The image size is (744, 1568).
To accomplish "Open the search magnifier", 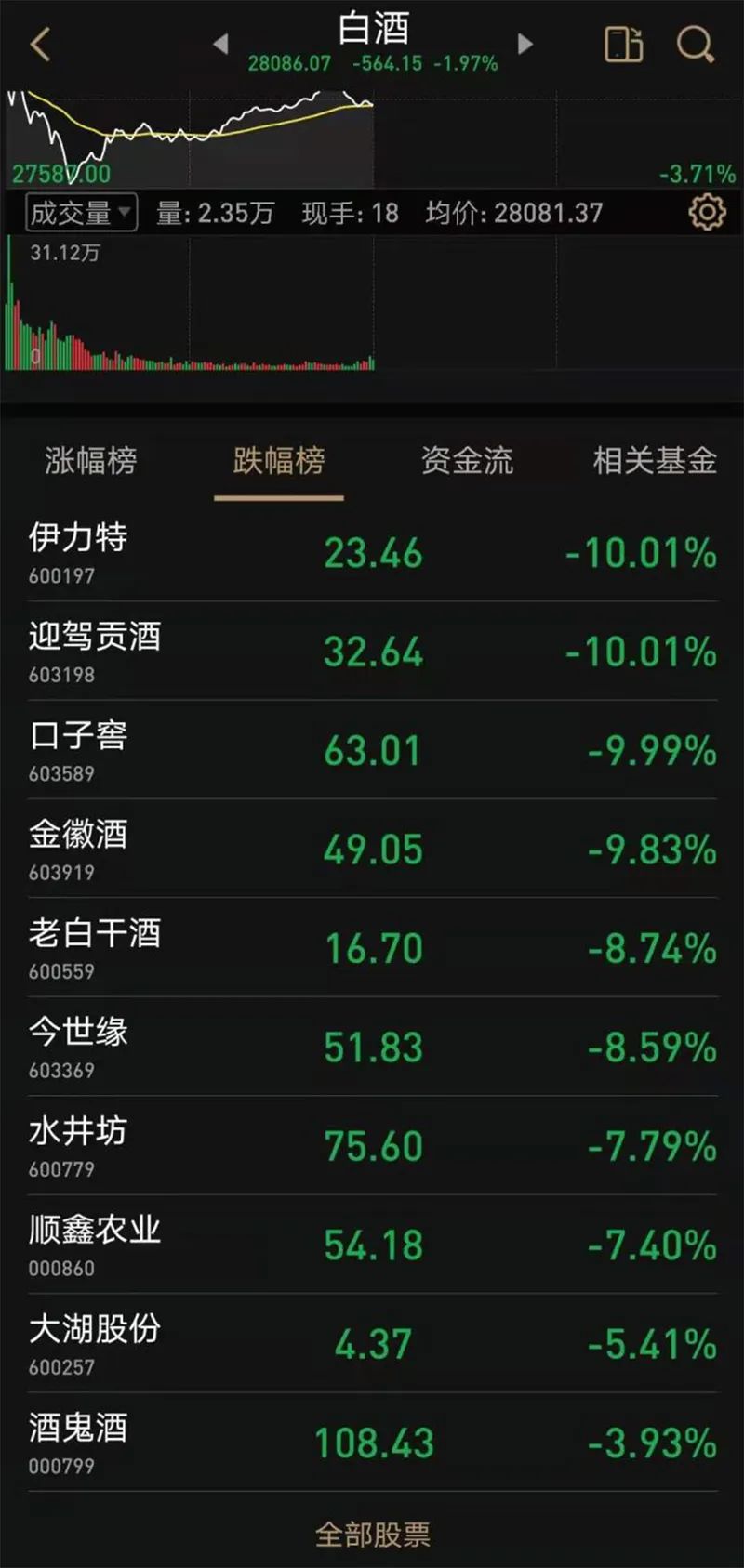I will click(x=696, y=44).
